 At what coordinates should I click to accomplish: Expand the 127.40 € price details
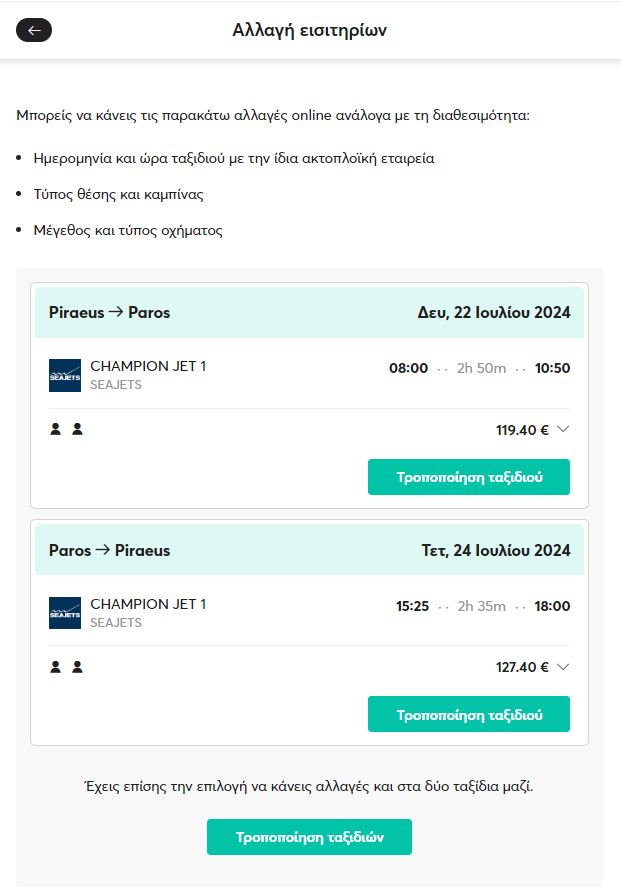click(562, 667)
